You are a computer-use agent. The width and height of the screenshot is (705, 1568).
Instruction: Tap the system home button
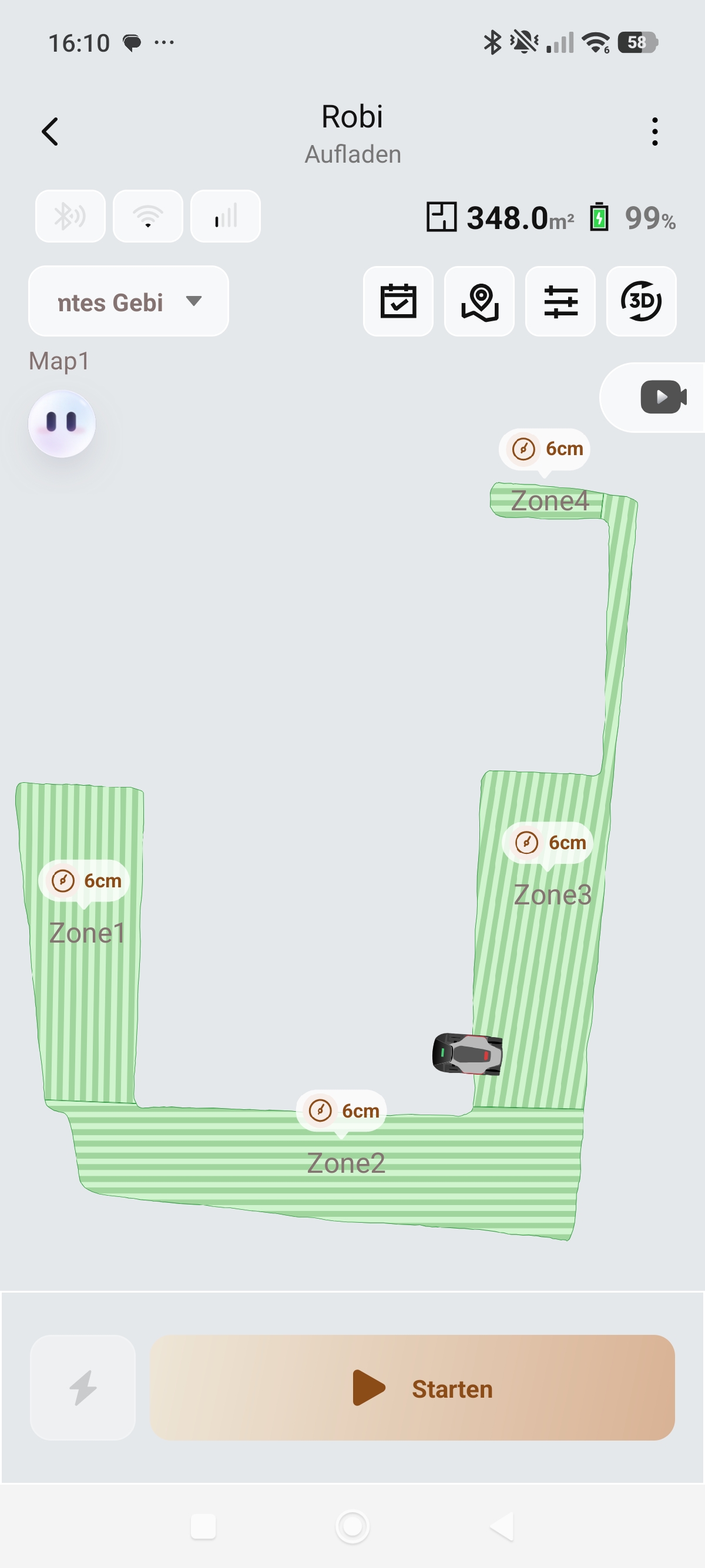coord(352,1526)
